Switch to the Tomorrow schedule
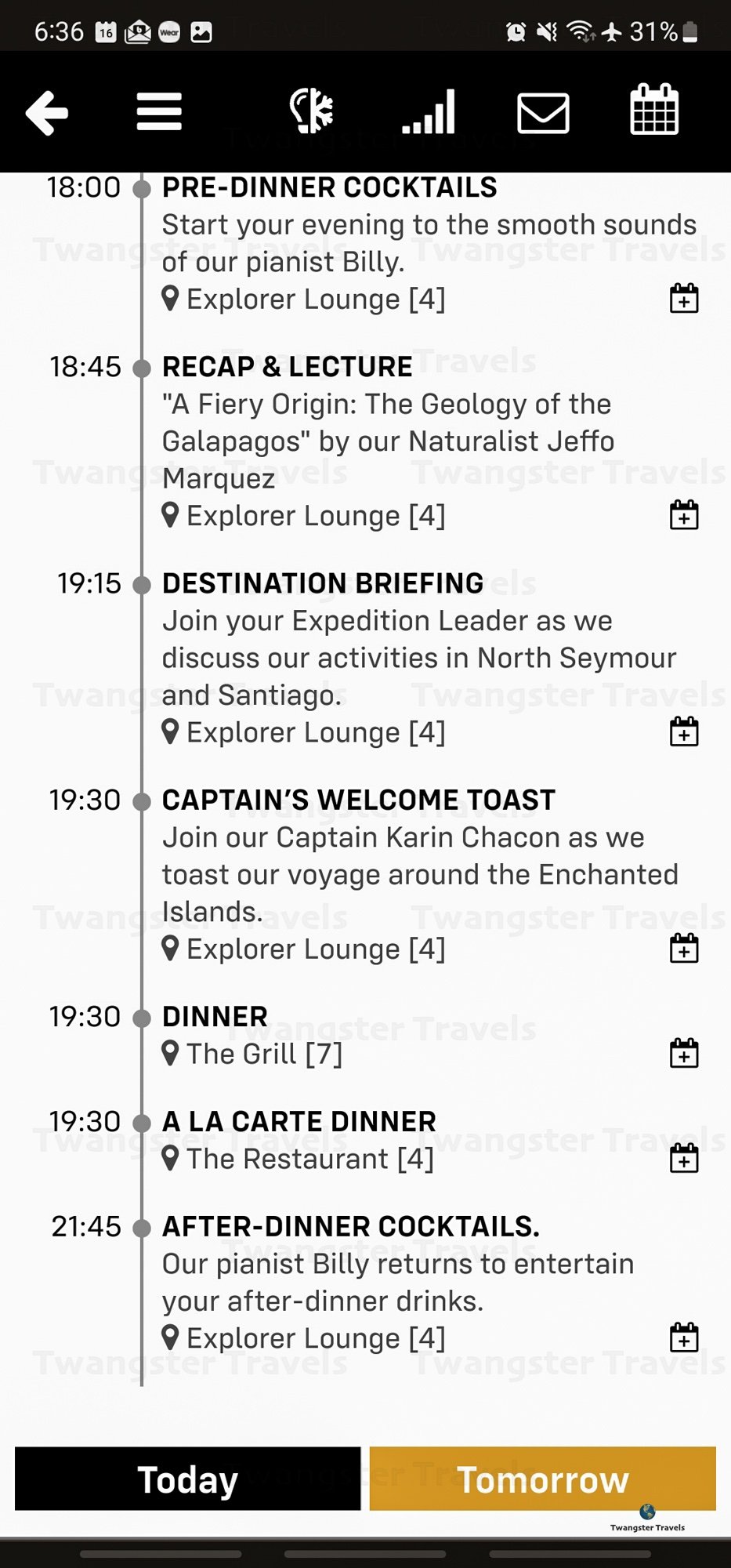Viewport: 731px width, 1568px height. 543,1479
